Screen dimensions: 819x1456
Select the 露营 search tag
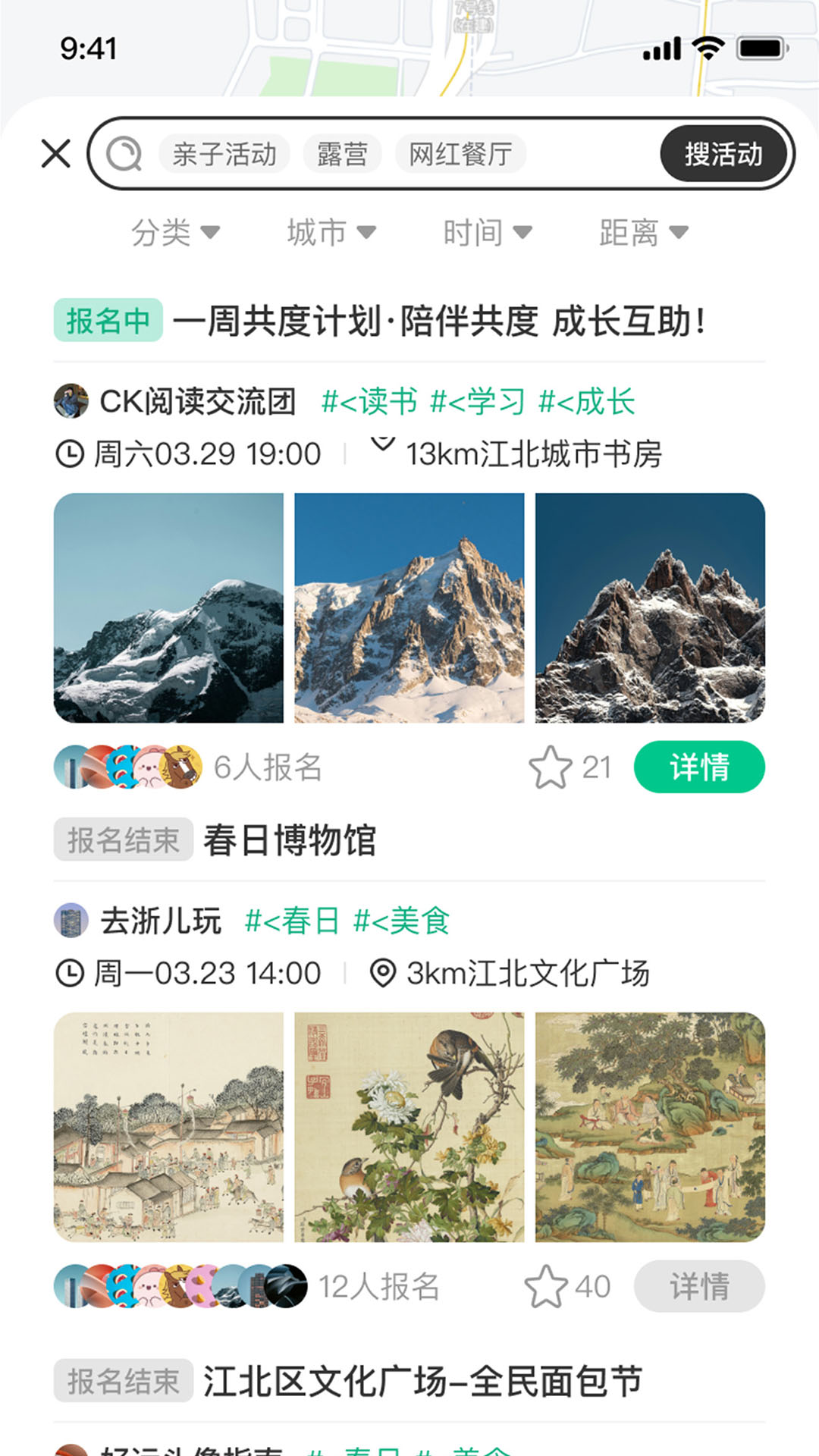click(342, 153)
